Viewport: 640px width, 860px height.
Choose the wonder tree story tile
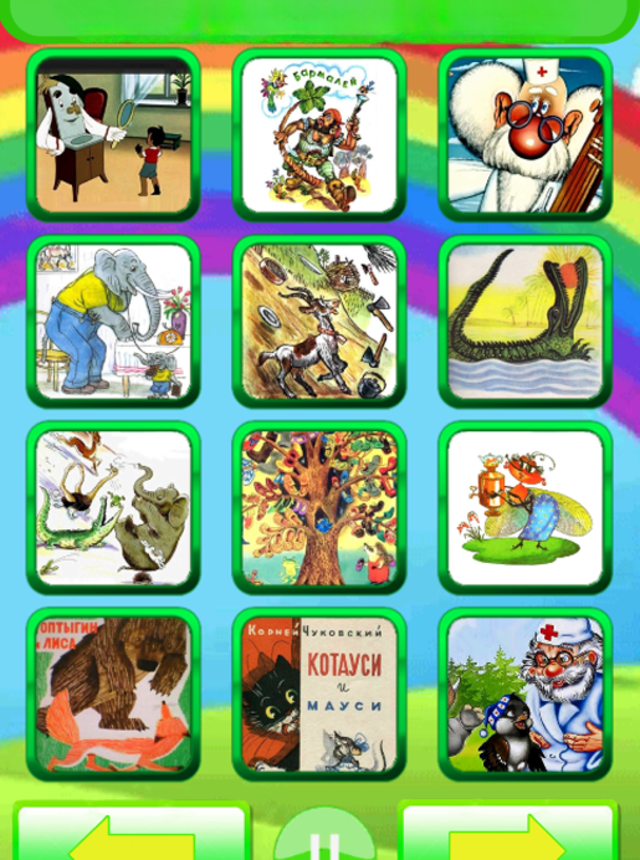tap(319, 508)
